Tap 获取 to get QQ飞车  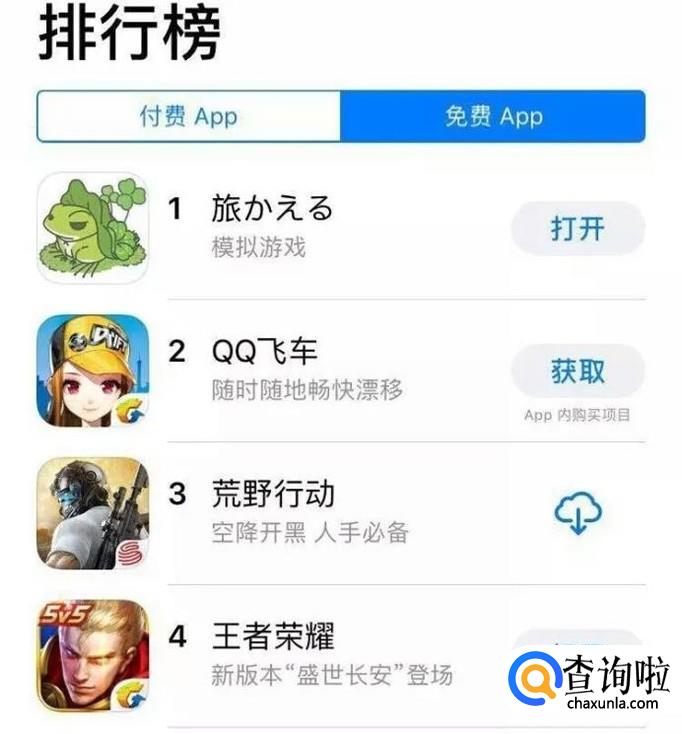point(577,371)
